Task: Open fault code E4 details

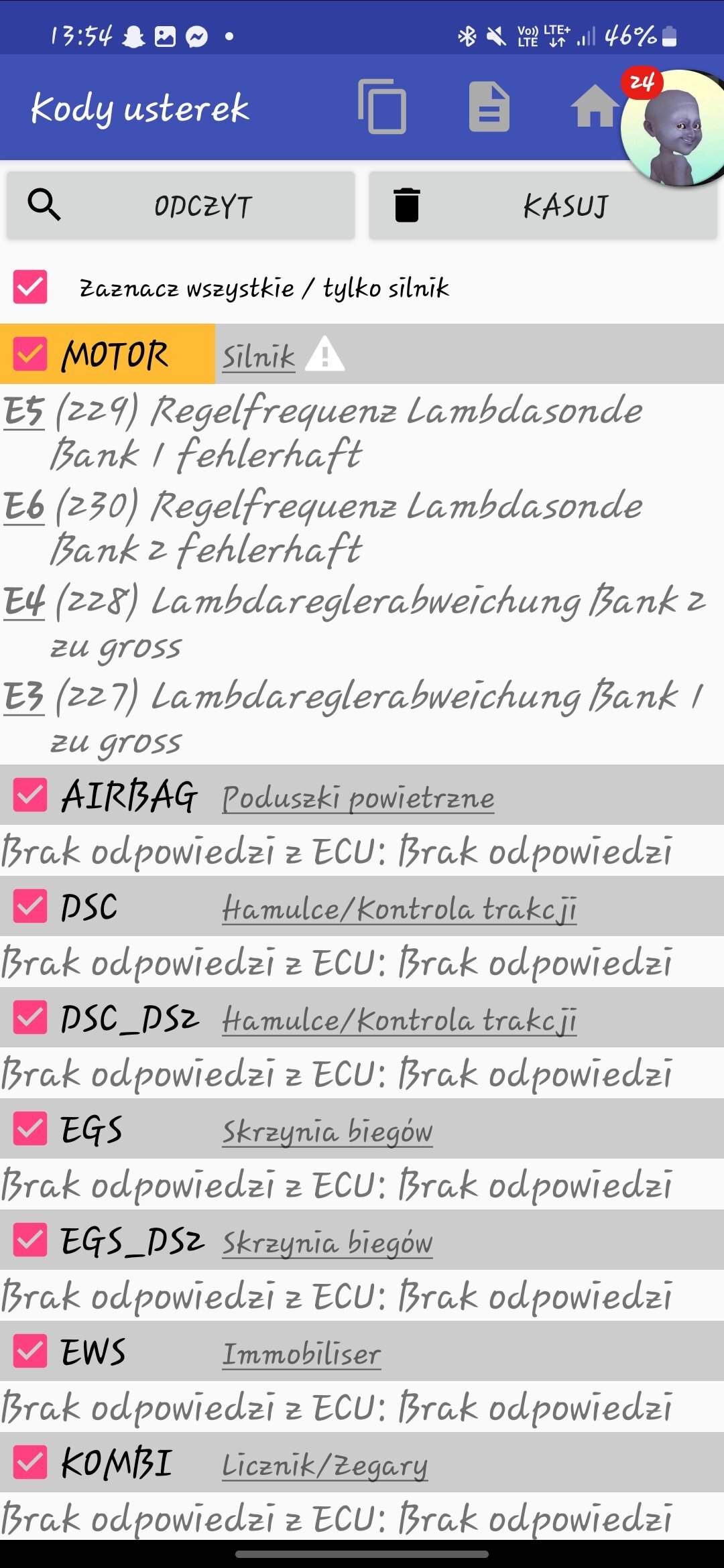Action: [24, 601]
